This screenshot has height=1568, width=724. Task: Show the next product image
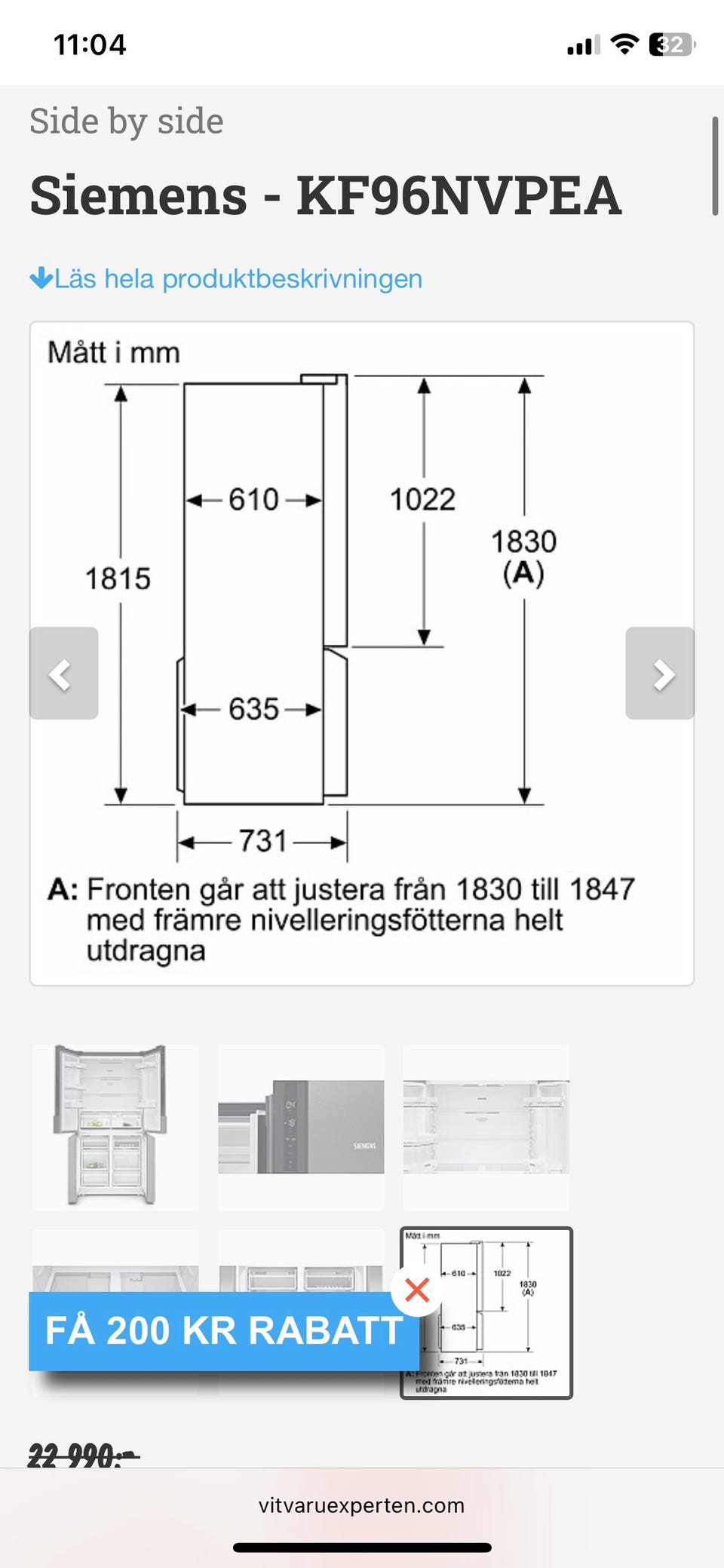pyautogui.click(x=660, y=673)
